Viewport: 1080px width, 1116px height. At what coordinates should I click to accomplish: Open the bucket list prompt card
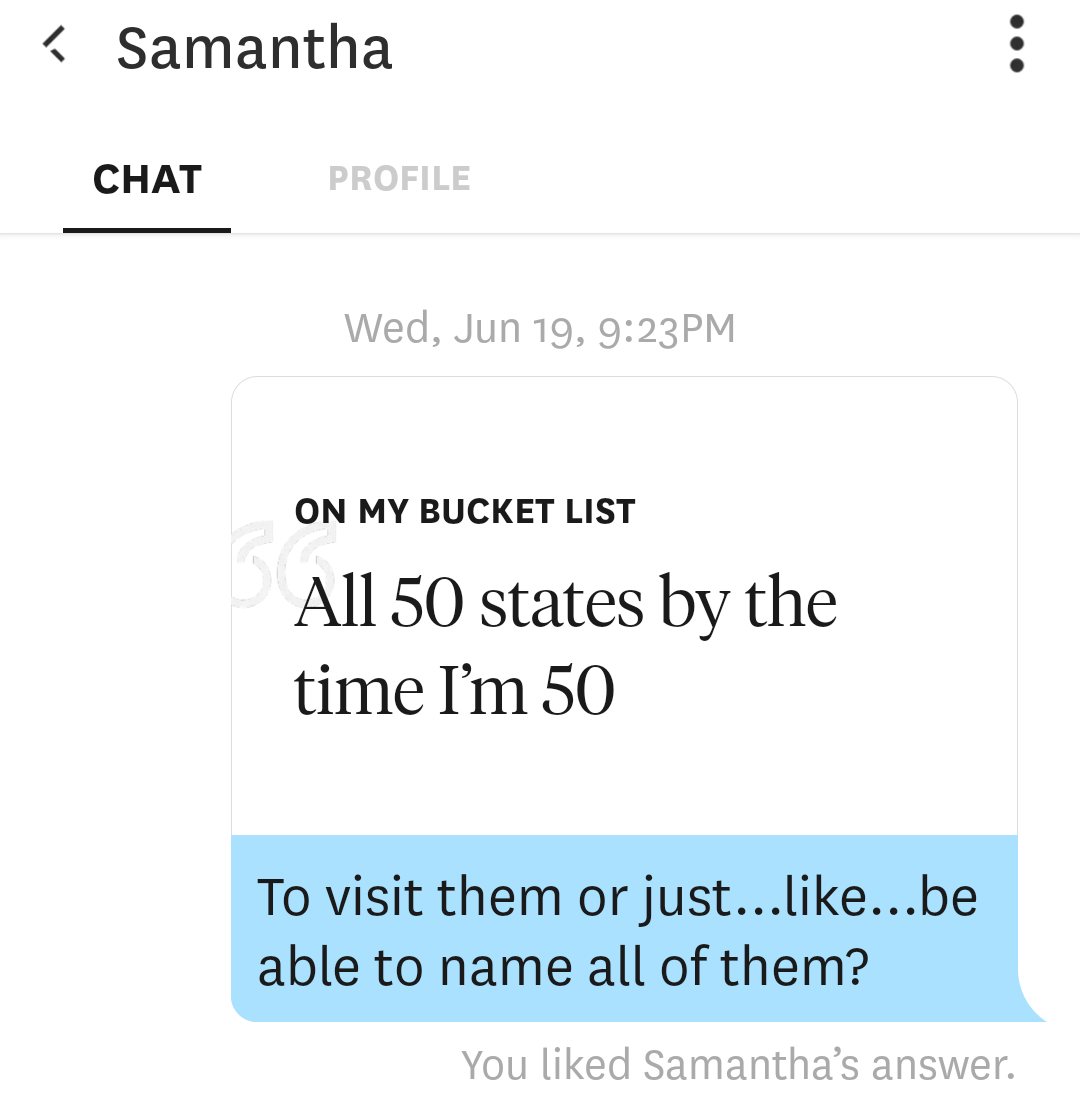(623, 606)
